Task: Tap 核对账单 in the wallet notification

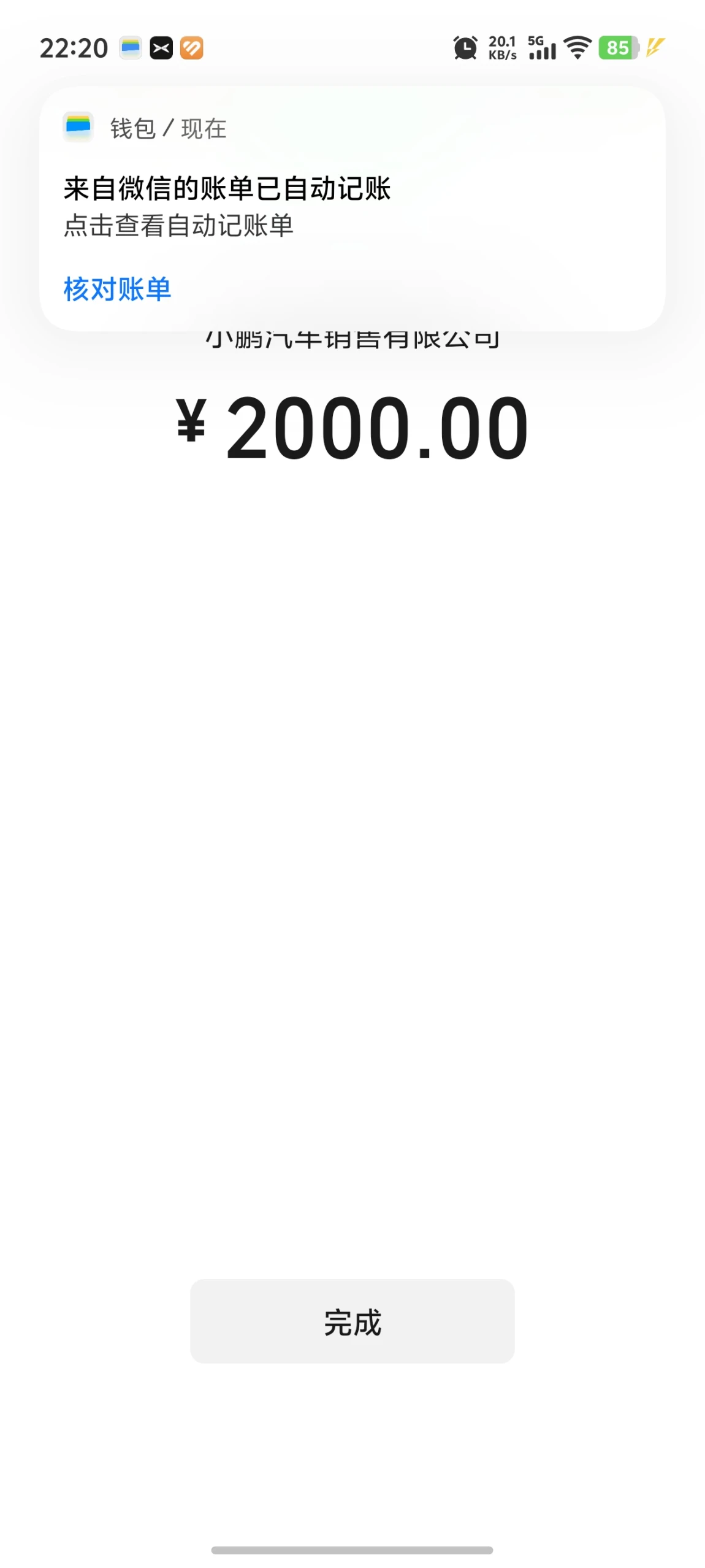Action: point(117,289)
